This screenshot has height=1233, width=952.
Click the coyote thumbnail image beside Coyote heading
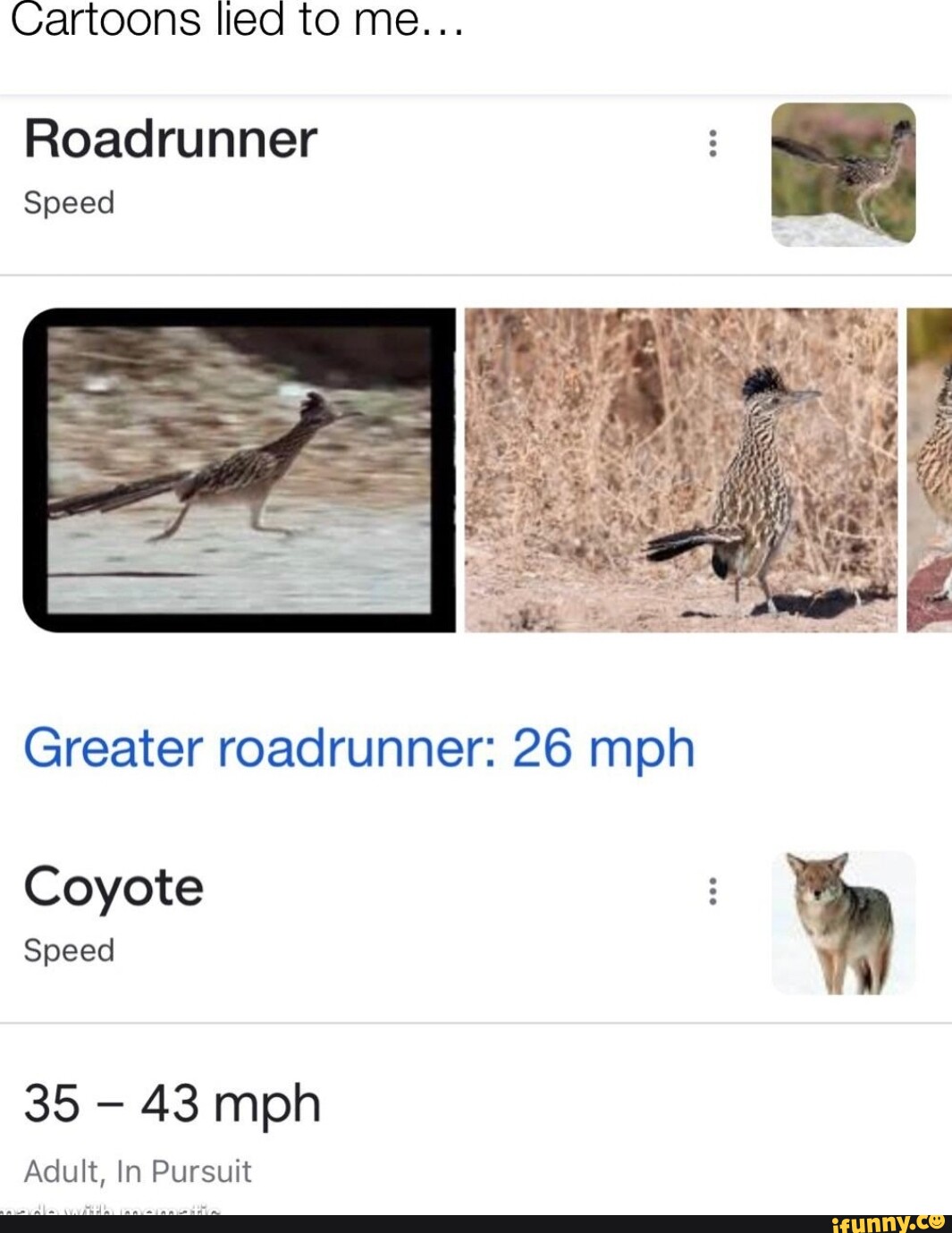click(845, 921)
